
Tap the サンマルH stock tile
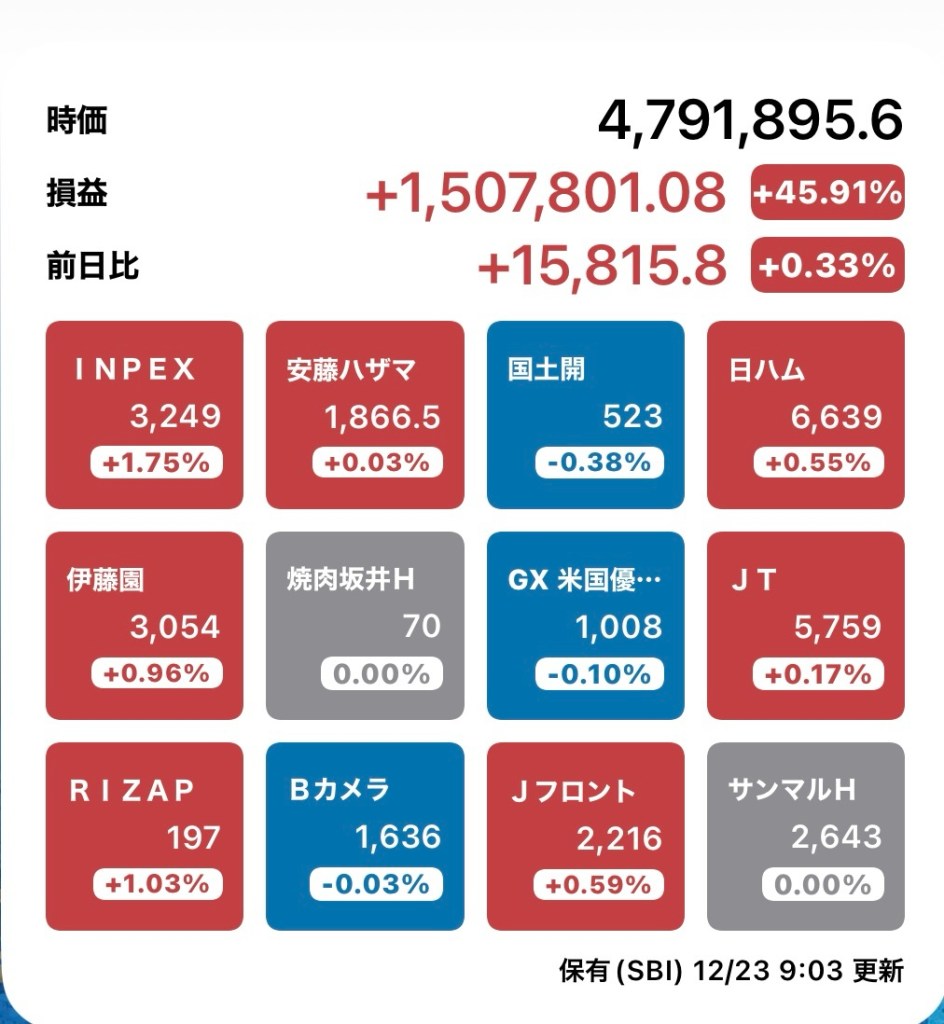tap(805, 836)
